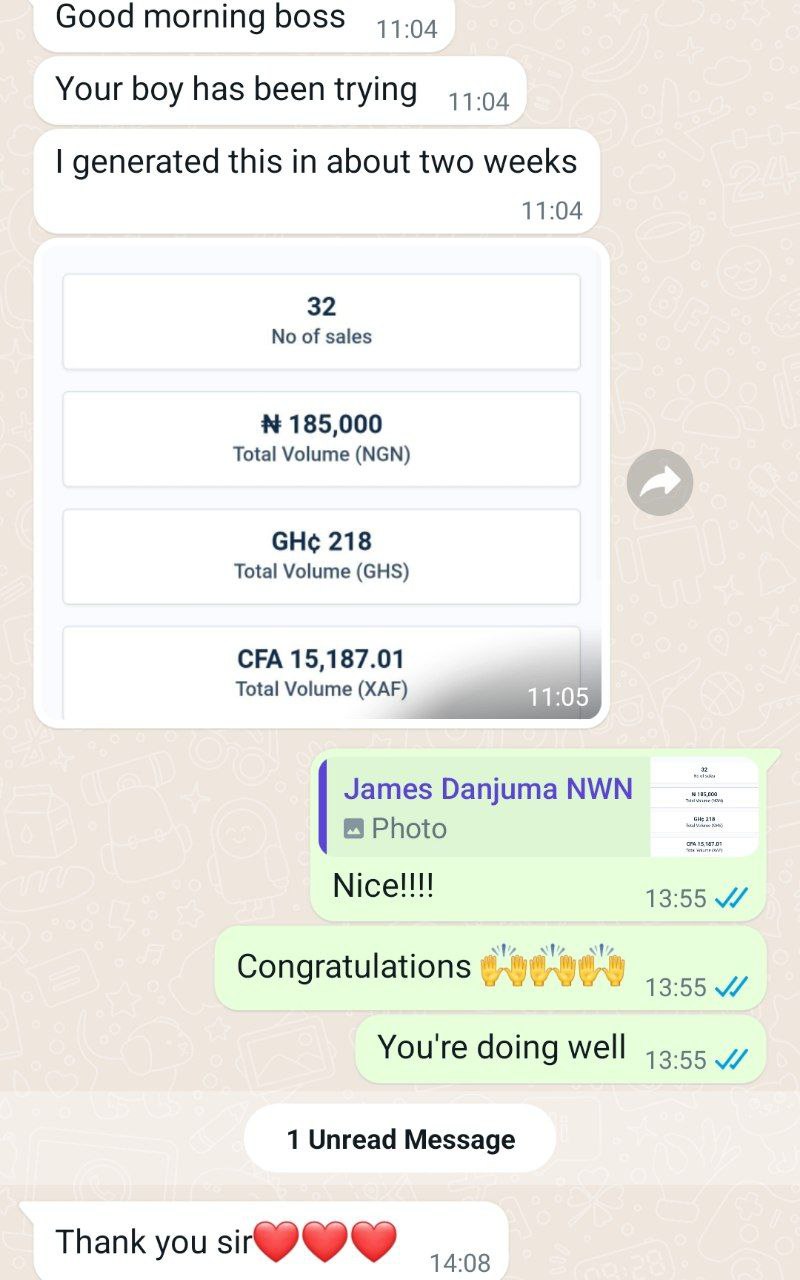
Task: Jump to quoted James Danjuma NWN photo
Action: coord(539,807)
